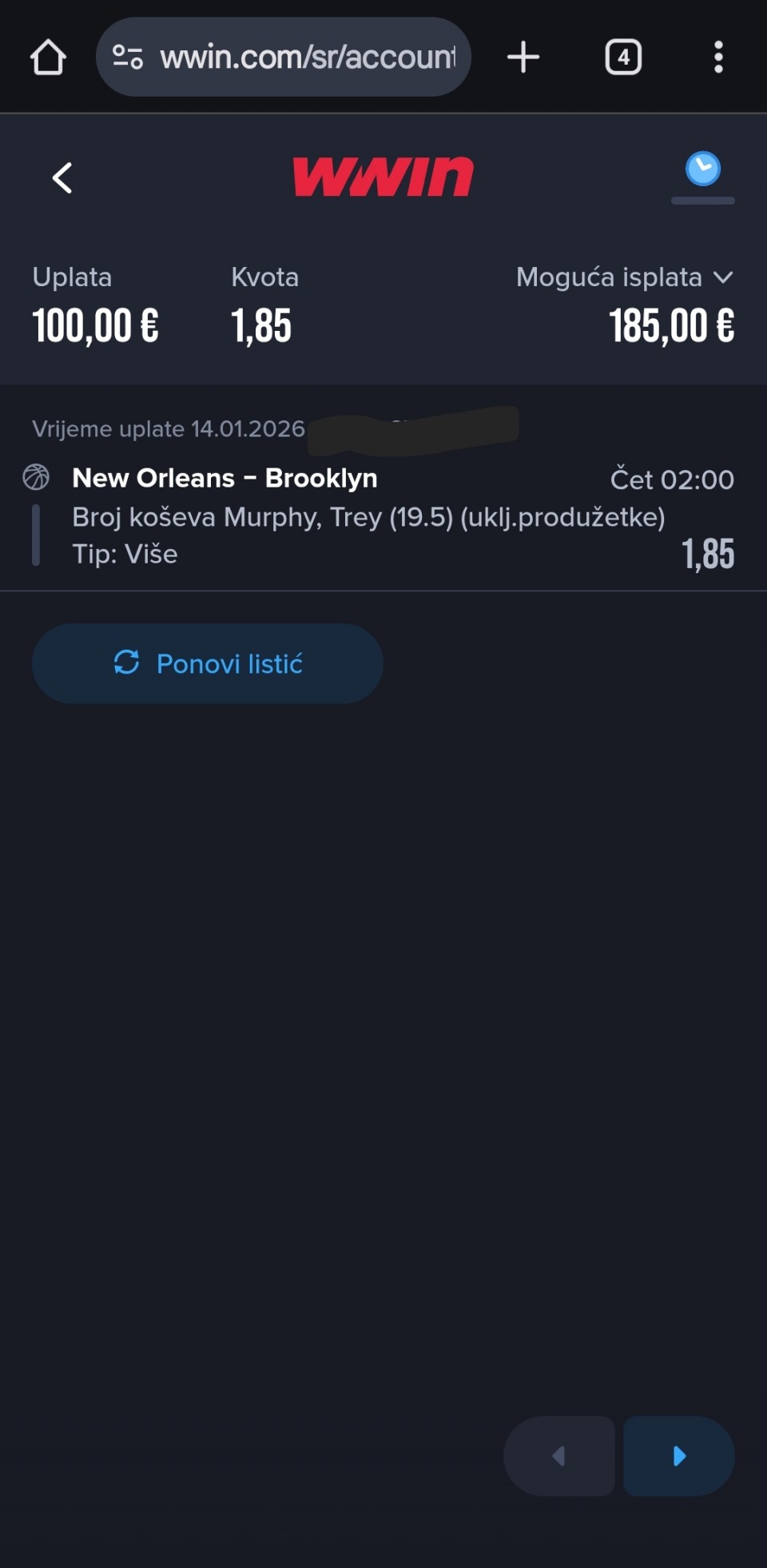
Task: Open the clock history tab
Action: [x=702, y=170]
